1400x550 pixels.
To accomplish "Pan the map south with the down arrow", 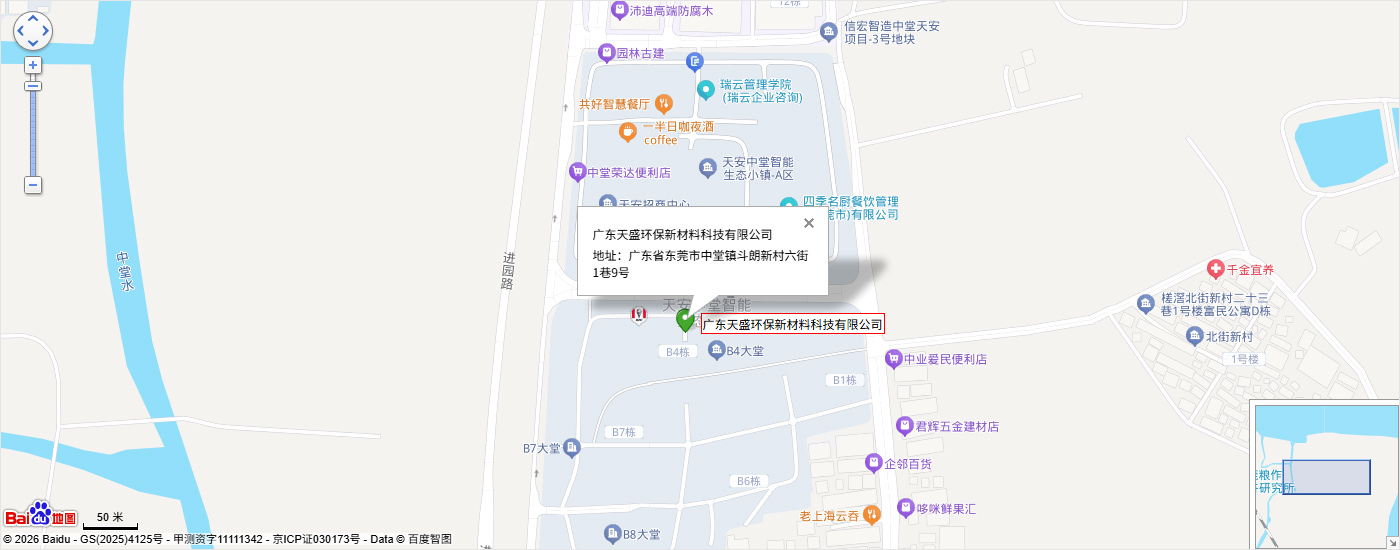I will pyautogui.click(x=33, y=43).
